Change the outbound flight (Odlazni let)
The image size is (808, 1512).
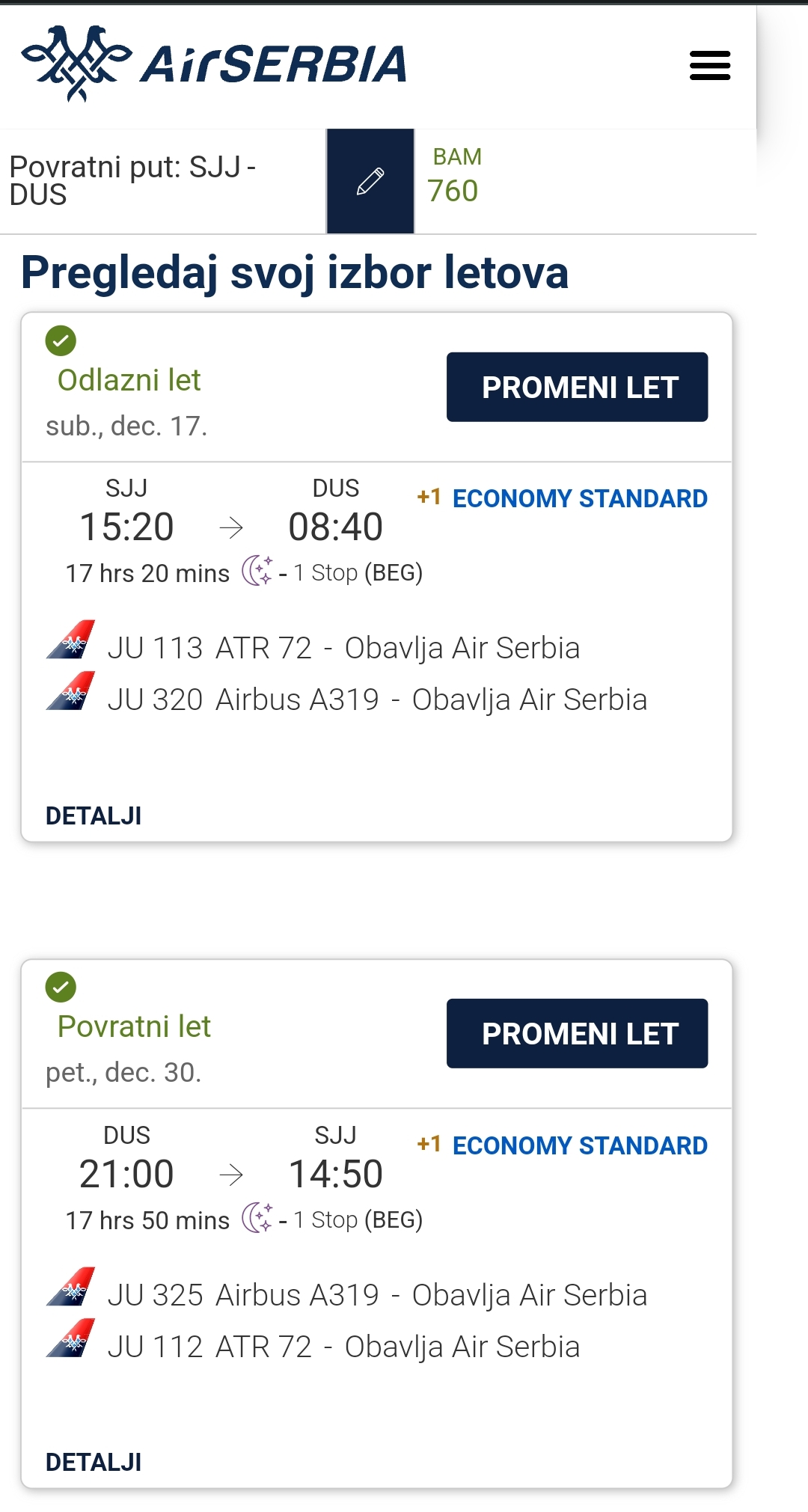[x=577, y=387]
